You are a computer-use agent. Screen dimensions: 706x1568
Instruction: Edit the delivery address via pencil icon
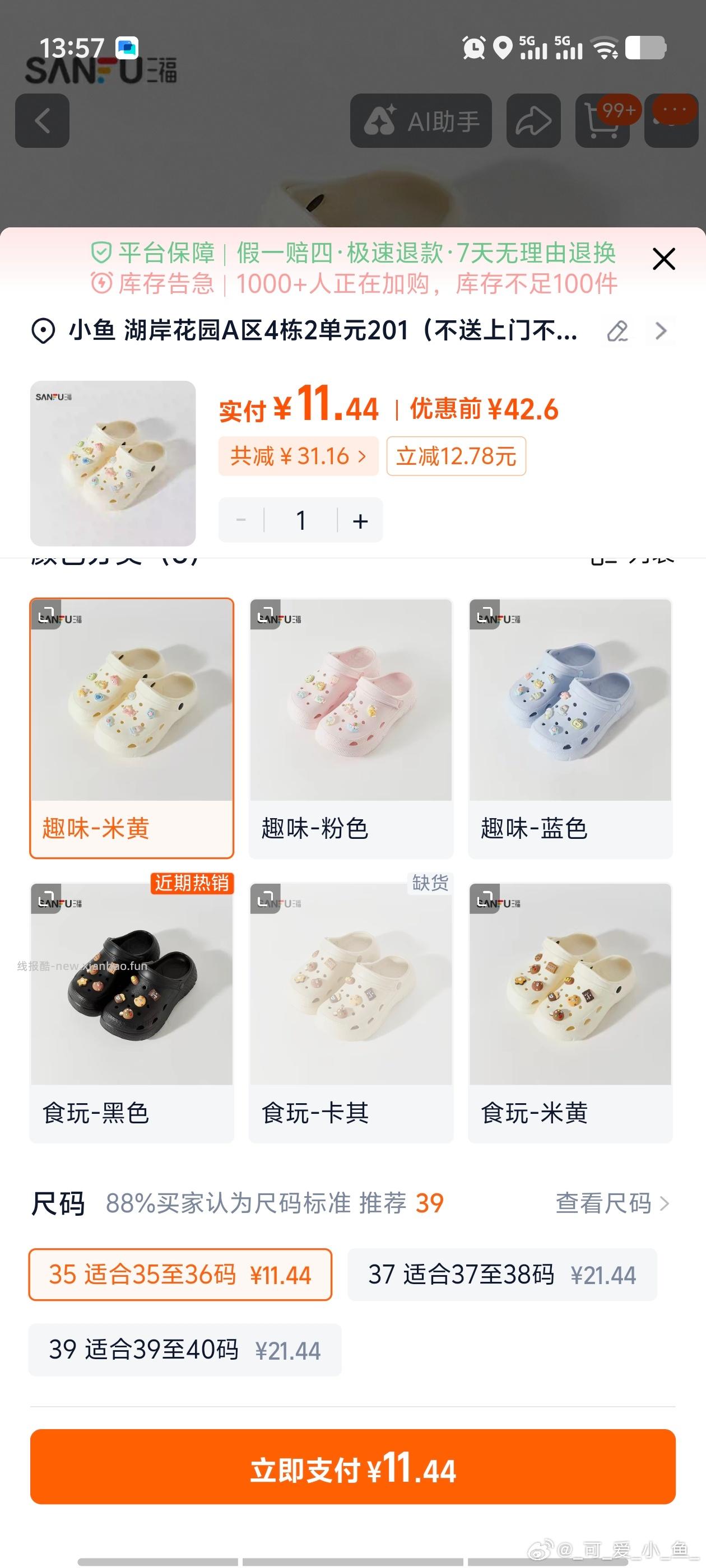617,331
